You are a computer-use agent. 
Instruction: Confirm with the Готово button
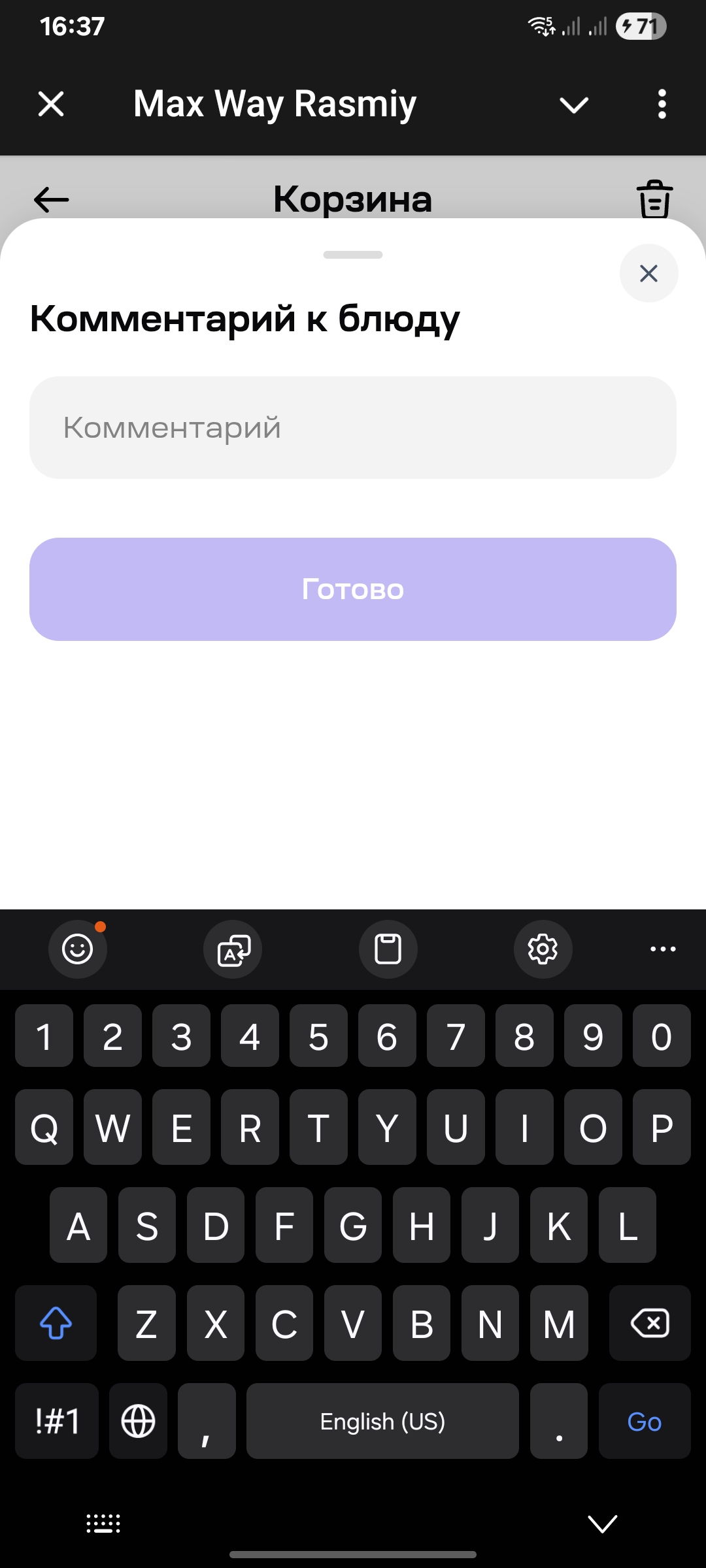tap(353, 589)
